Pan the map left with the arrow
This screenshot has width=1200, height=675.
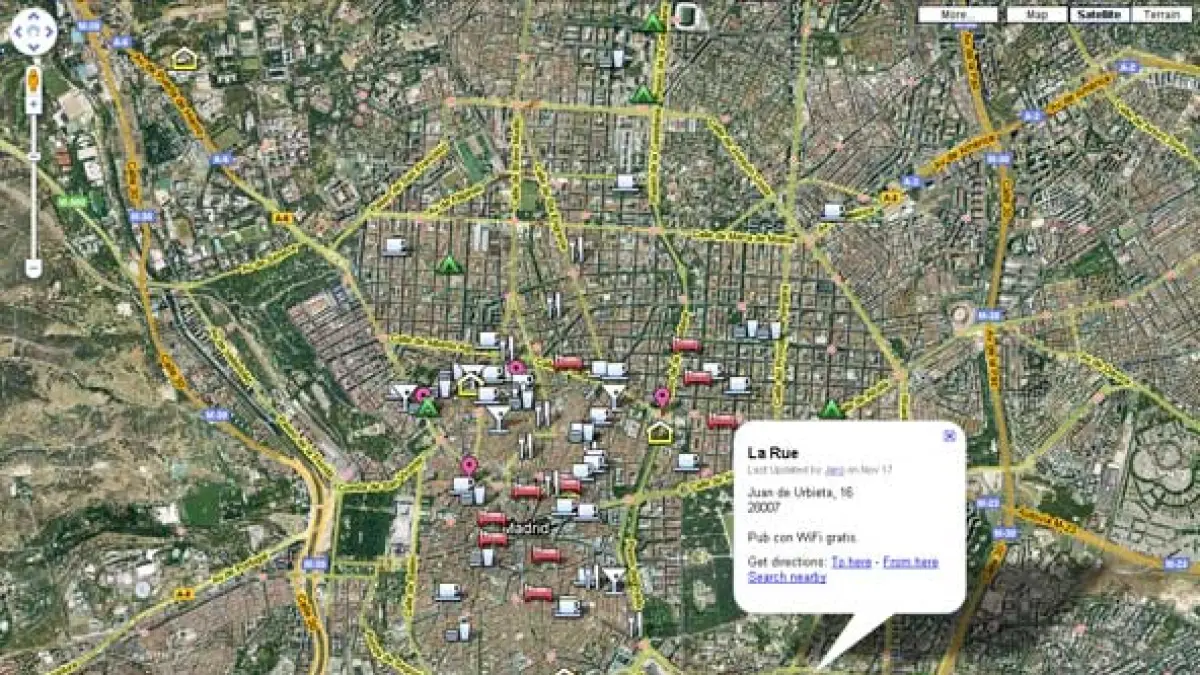[19, 33]
